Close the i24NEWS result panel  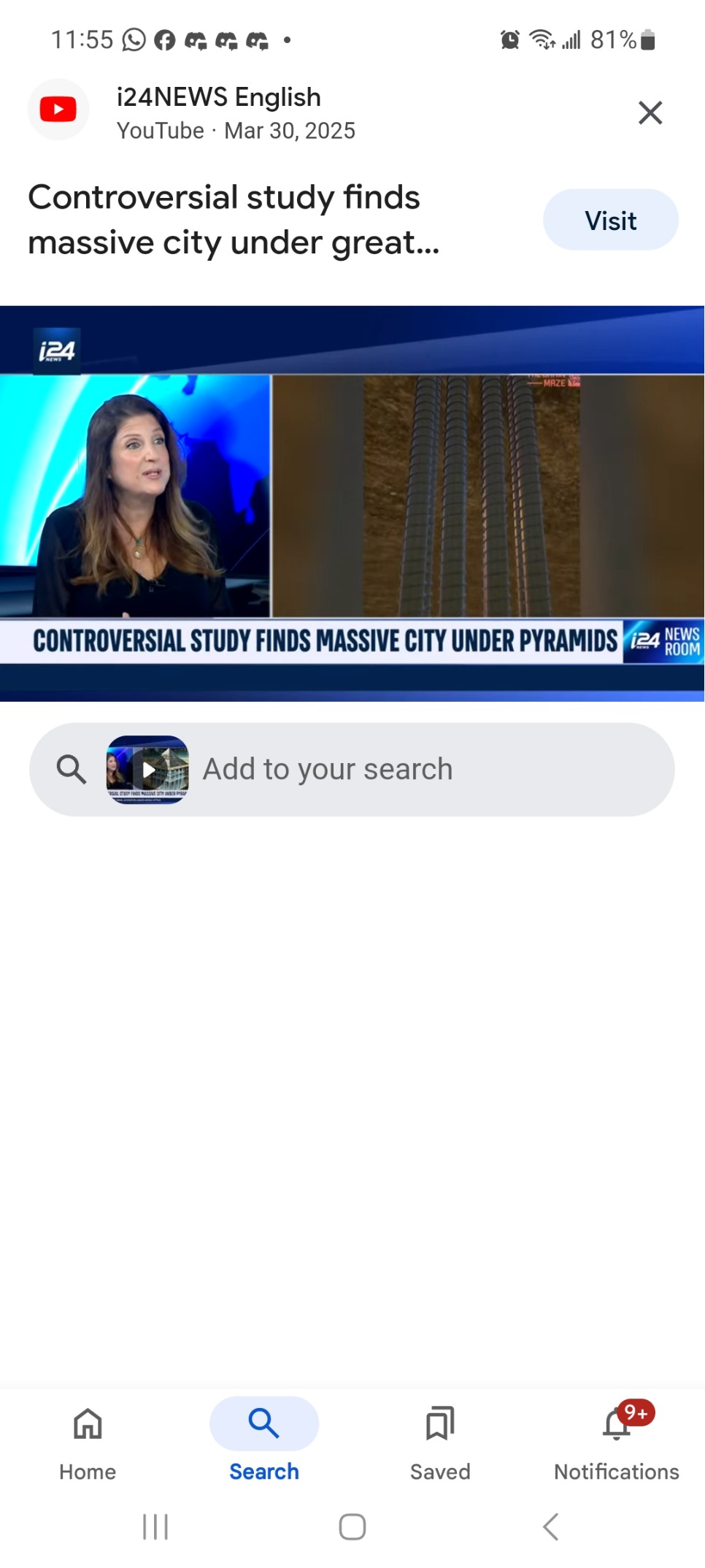point(650,113)
